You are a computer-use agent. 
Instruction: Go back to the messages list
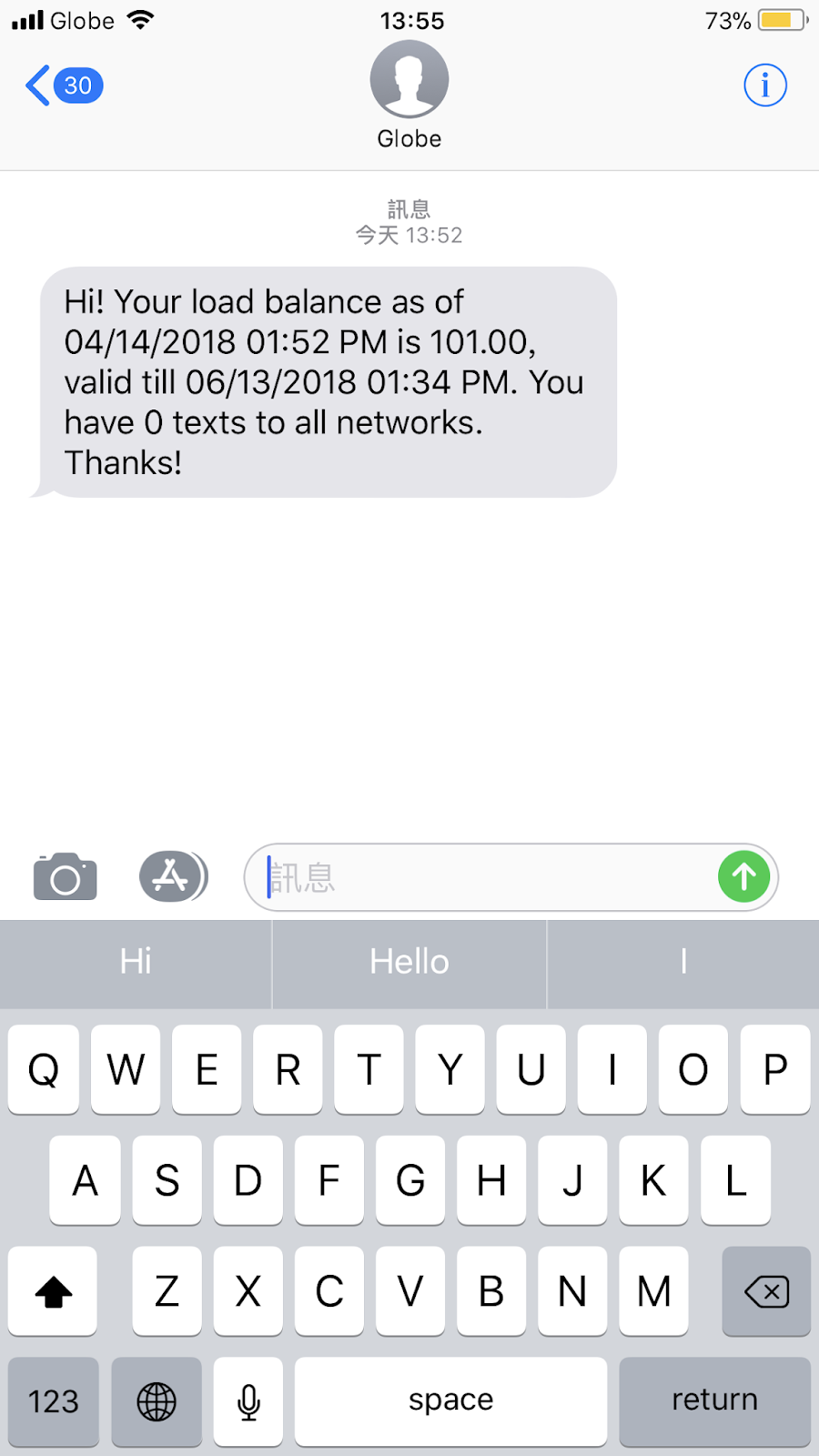tap(62, 86)
